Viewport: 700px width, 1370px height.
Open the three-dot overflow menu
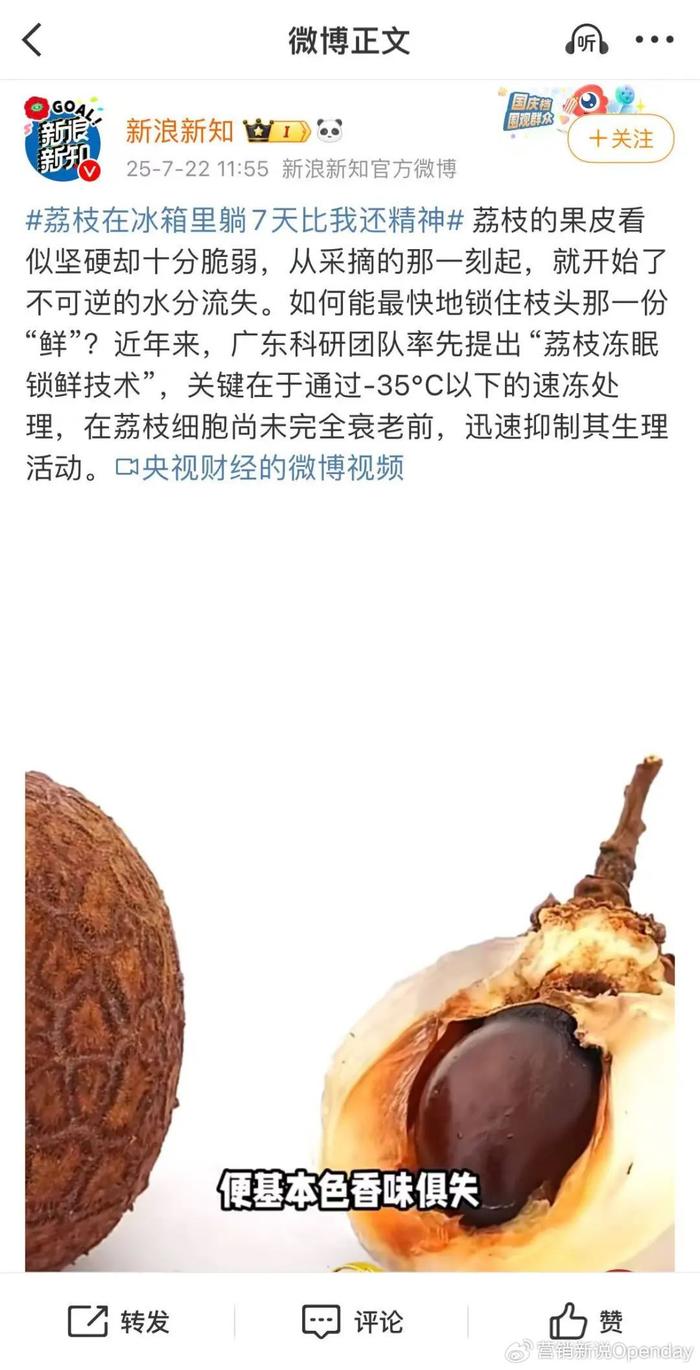tap(654, 40)
